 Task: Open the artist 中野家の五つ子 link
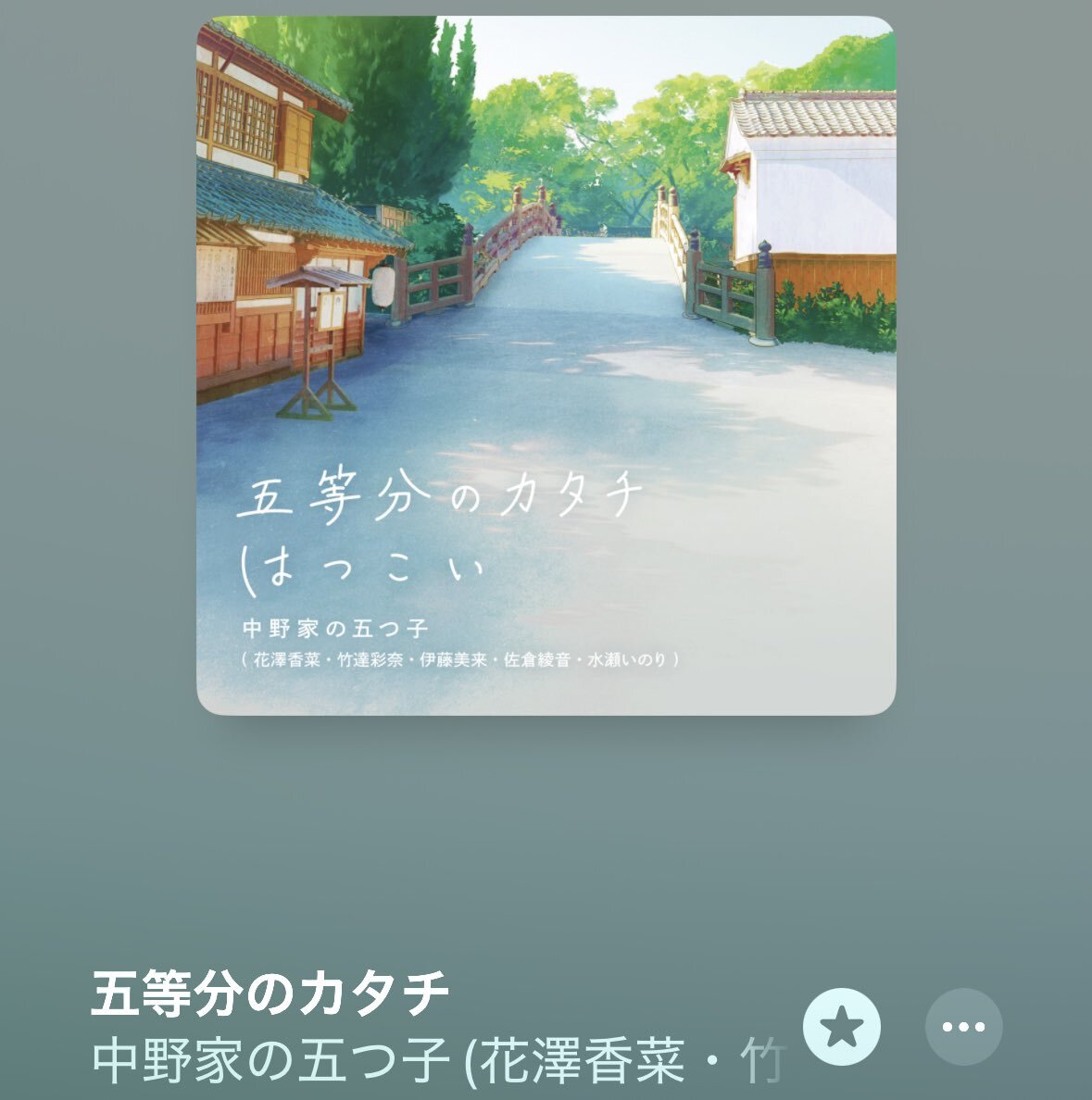pos(435,1061)
